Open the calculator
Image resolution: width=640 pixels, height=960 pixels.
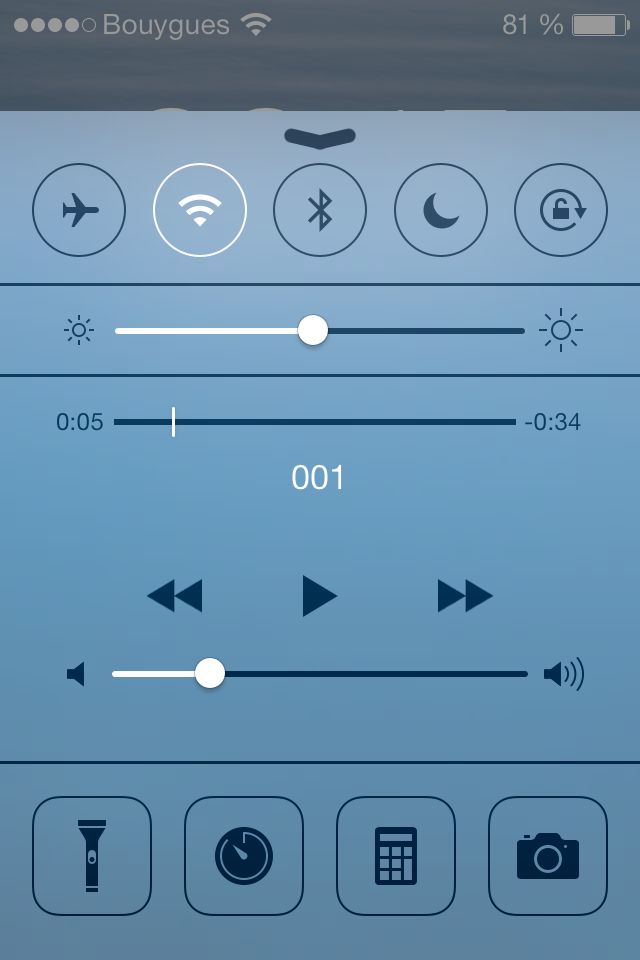click(x=396, y=856)
